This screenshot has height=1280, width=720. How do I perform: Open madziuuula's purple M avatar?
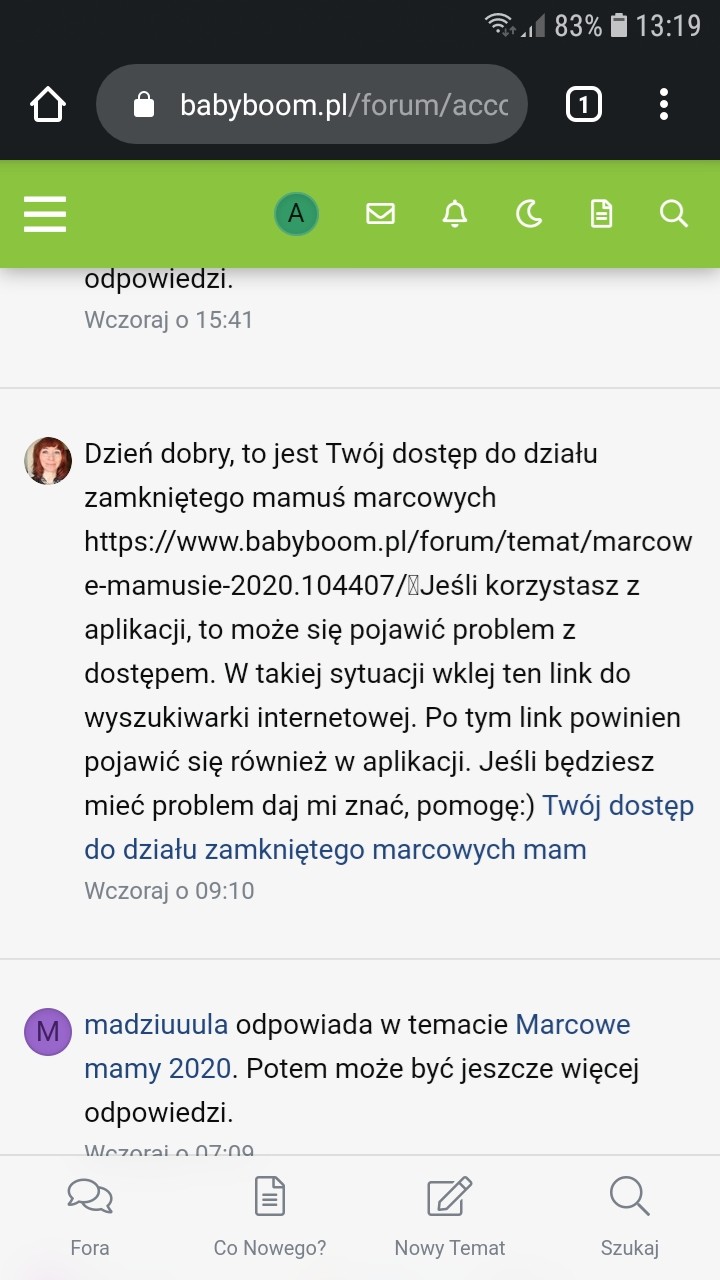point(48,1032)
